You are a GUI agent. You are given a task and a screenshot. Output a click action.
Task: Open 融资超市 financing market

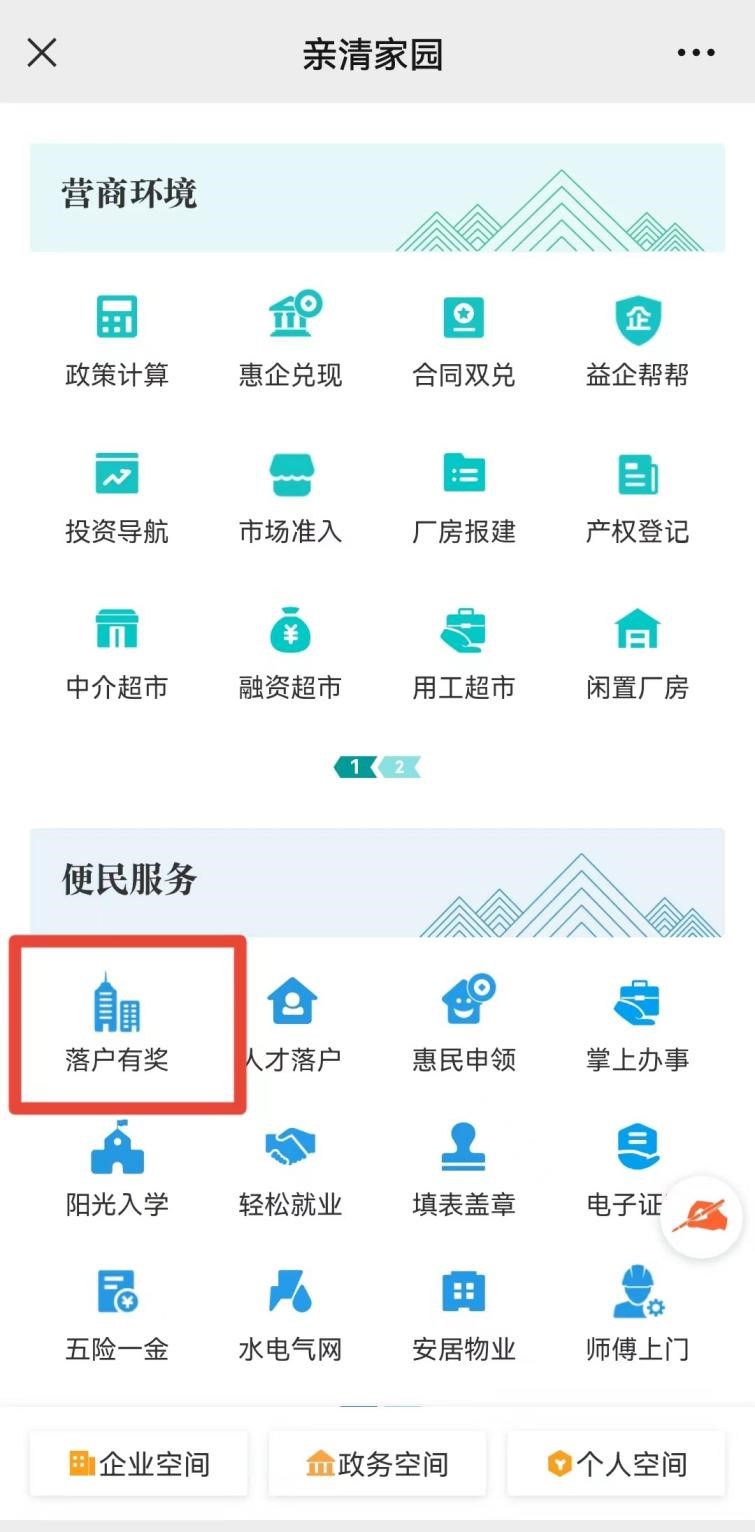pos(291,653)
